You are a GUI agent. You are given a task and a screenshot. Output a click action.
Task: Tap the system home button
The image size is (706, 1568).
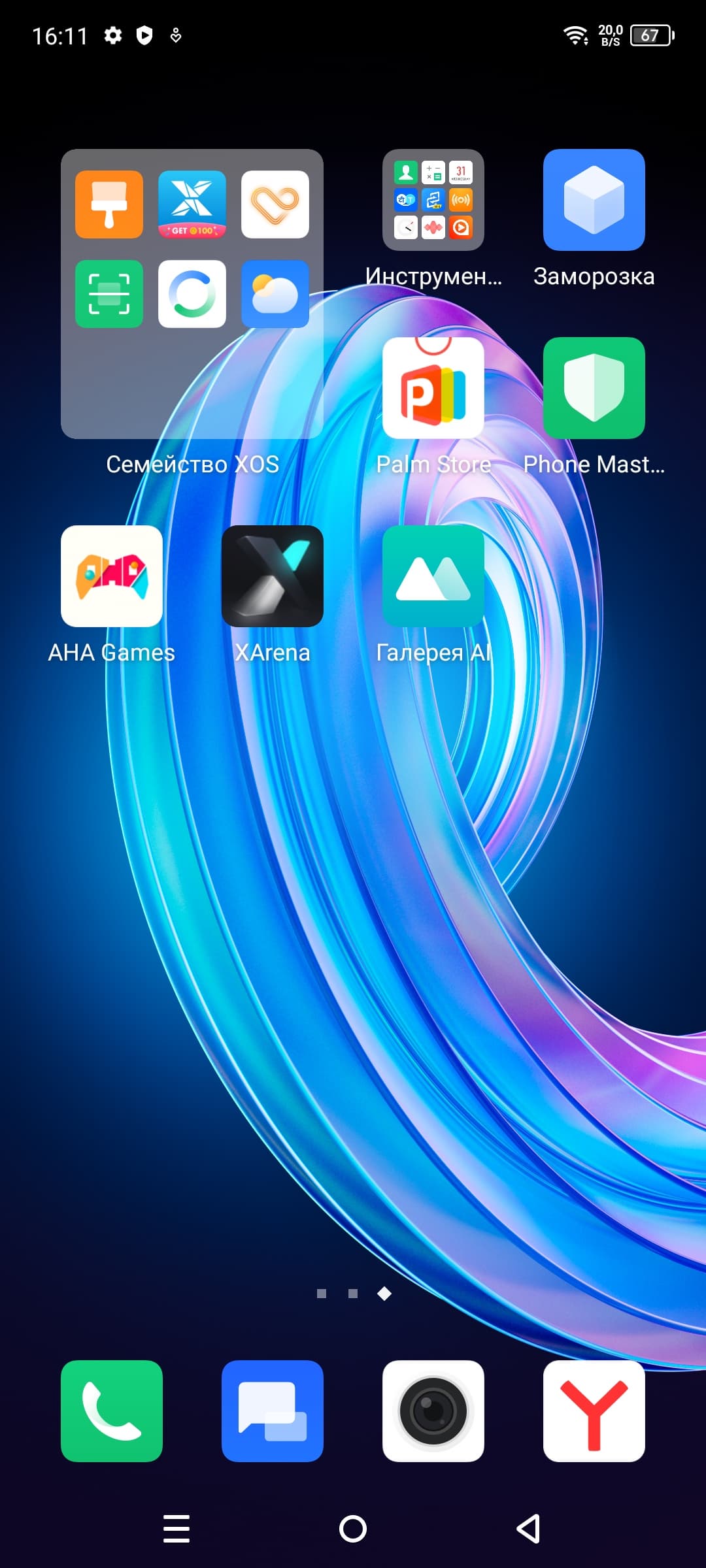tap(353, 1529)
